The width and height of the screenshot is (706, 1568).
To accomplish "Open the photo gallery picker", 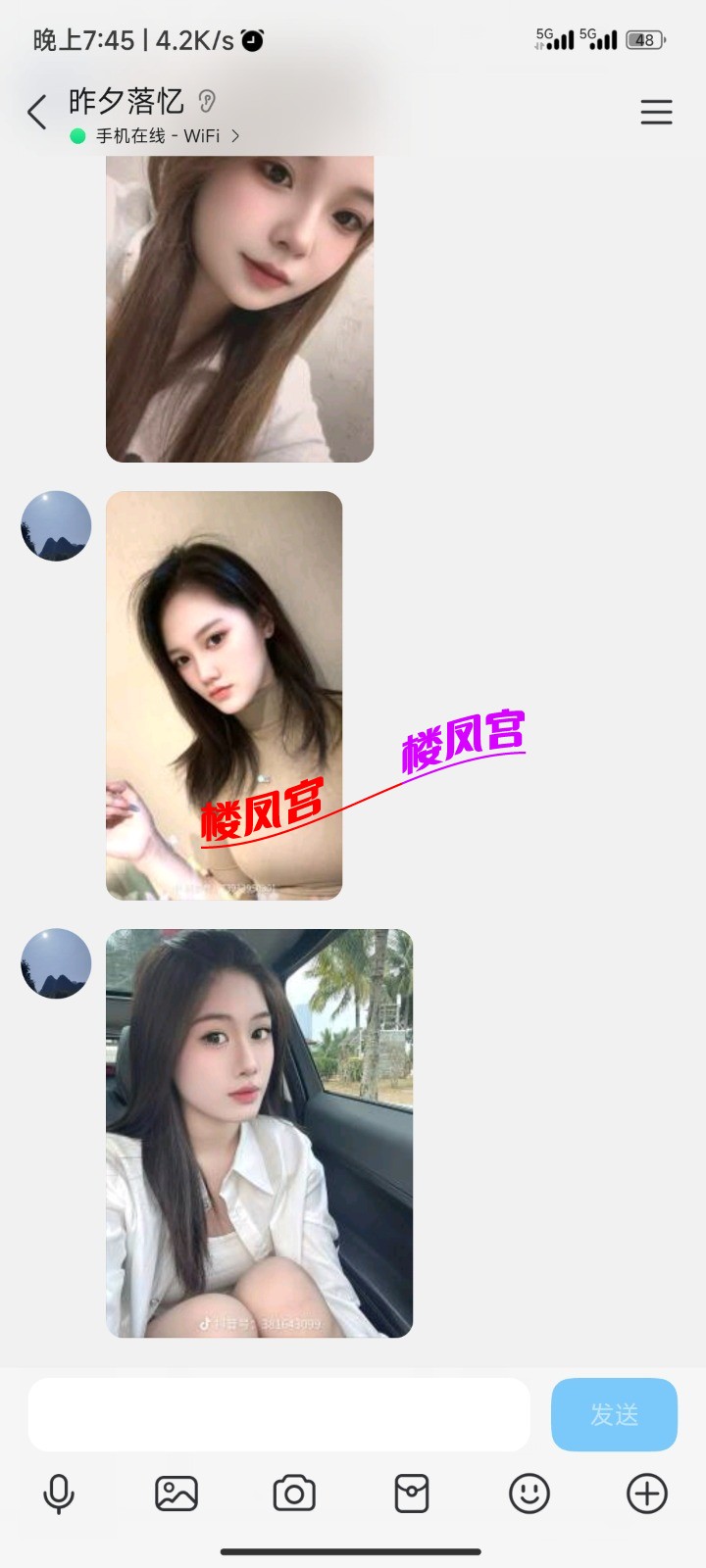I will [176, 1494].
